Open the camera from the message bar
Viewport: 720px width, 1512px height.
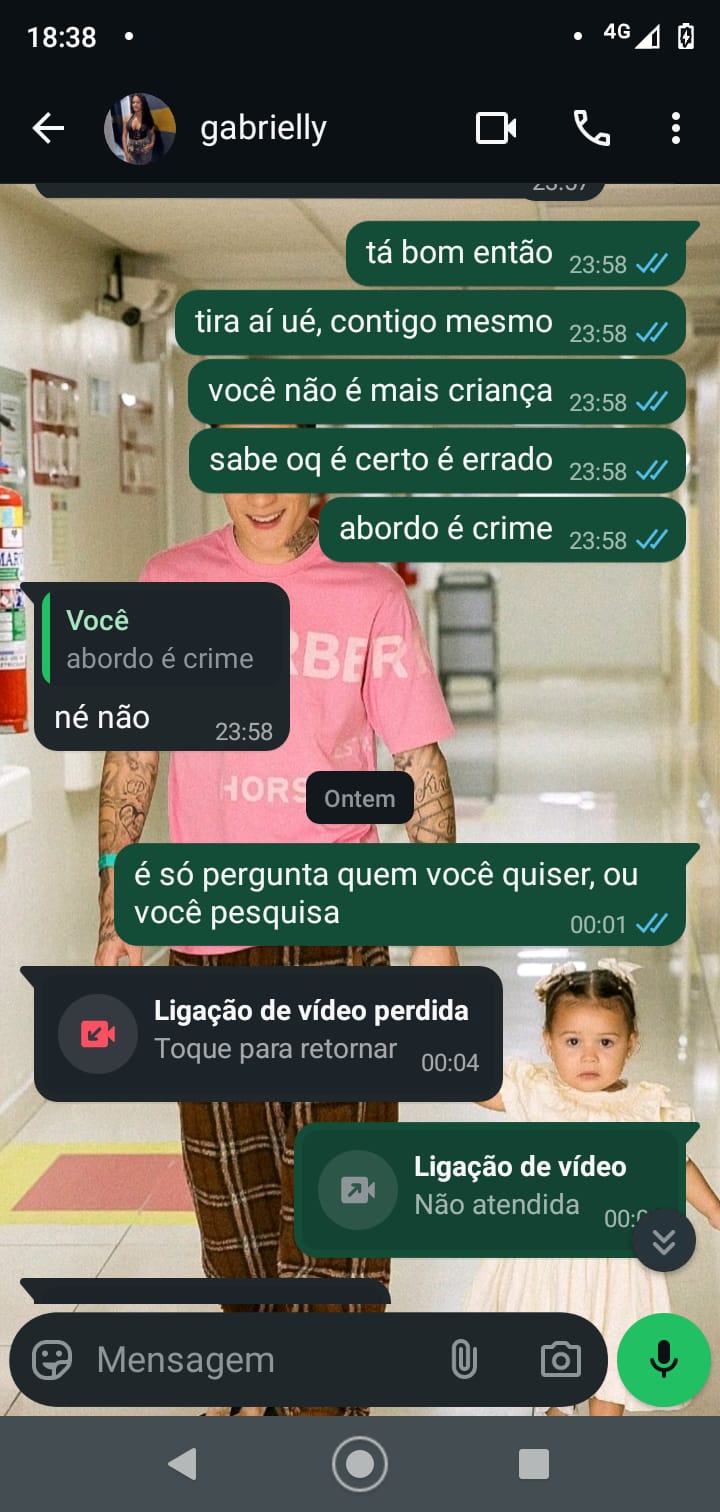click(x=560, y=1359)
